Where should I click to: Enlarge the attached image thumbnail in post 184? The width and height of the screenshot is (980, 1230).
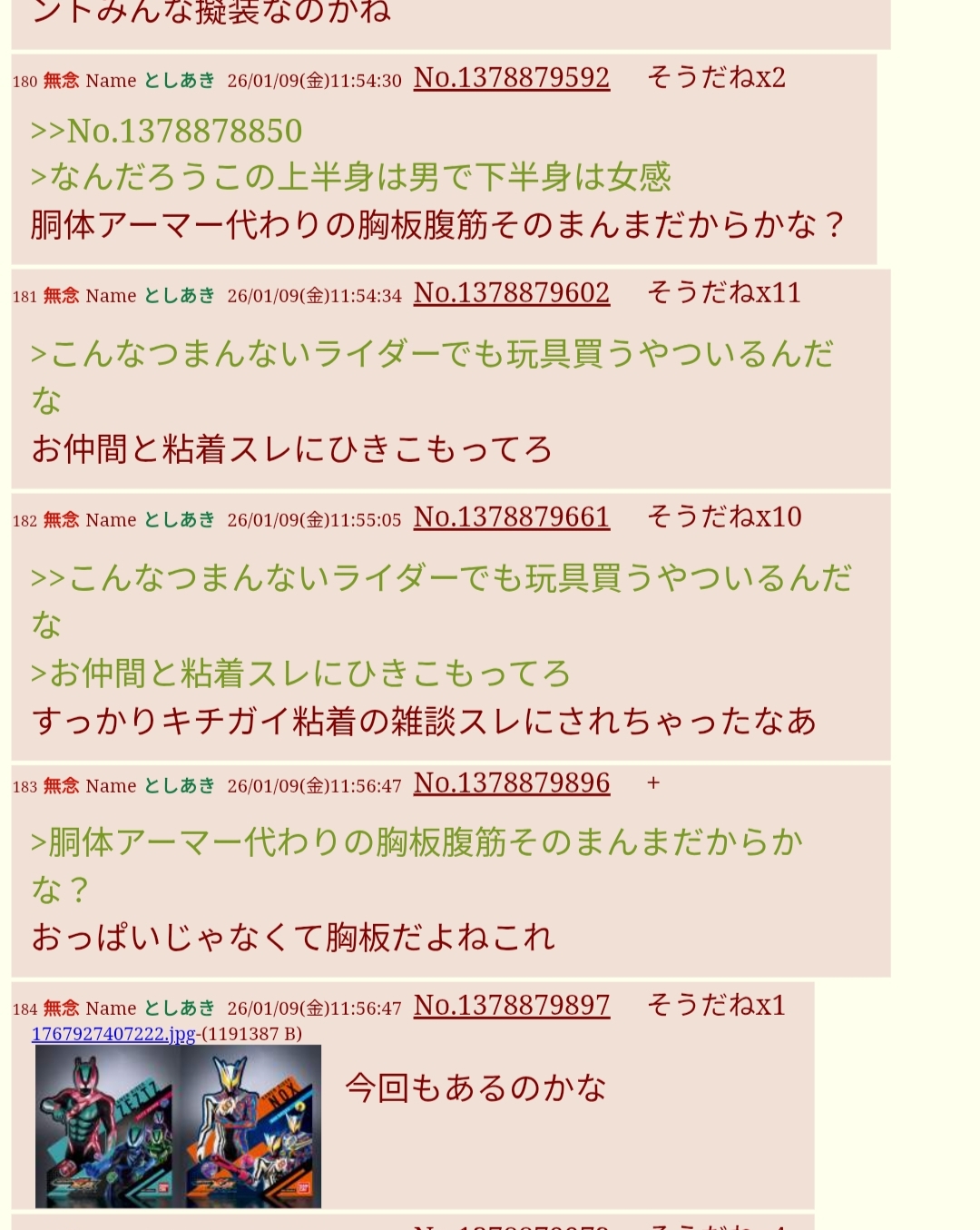[178, 1126]
